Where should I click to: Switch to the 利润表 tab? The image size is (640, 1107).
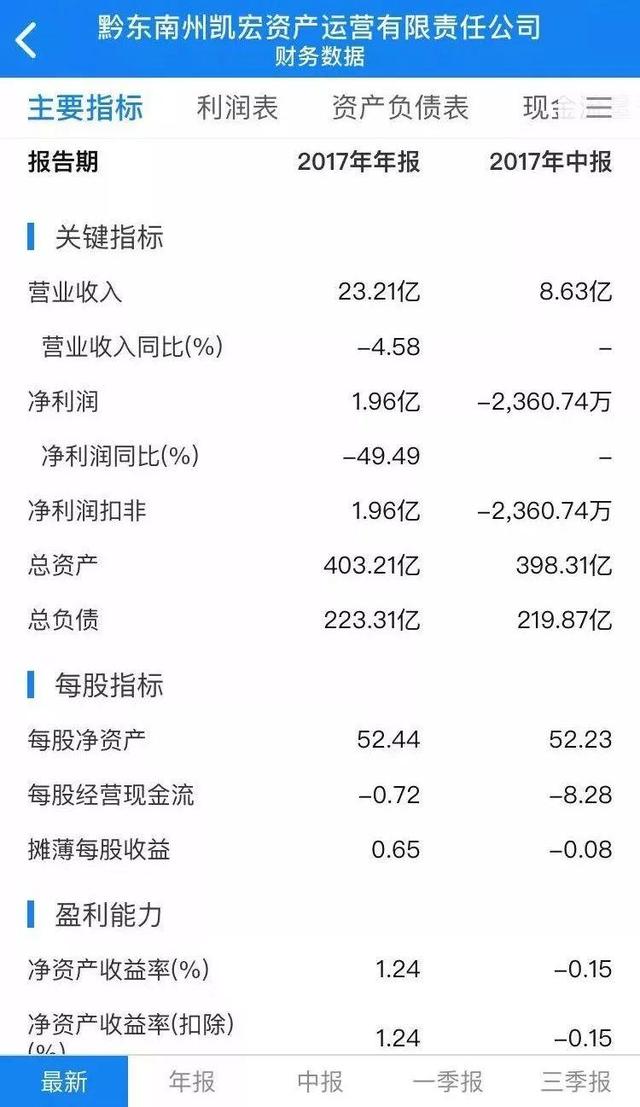pos(237,108)
